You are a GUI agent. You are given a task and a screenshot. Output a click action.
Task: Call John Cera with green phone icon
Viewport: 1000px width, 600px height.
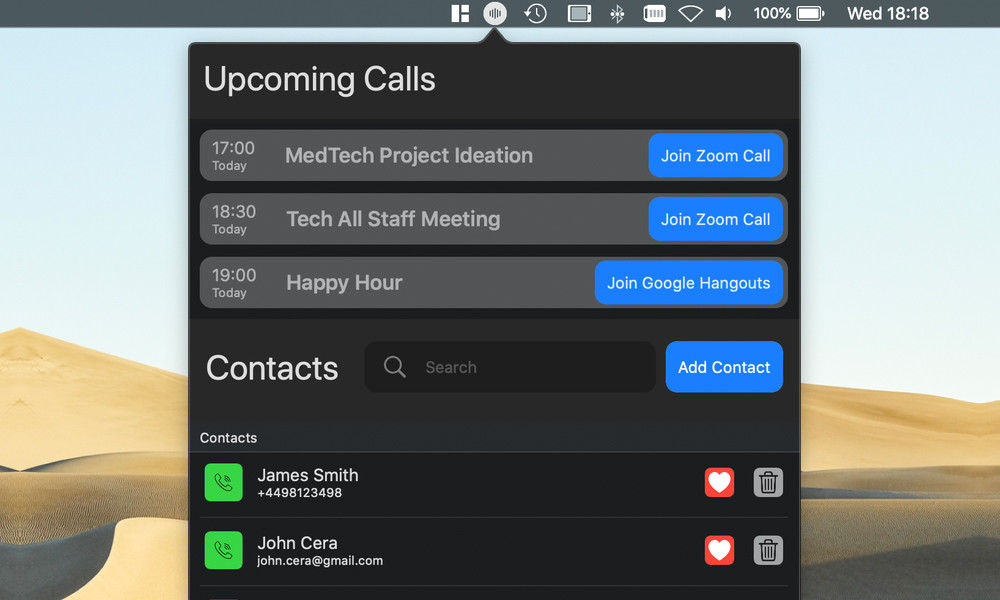pos(224,550)
